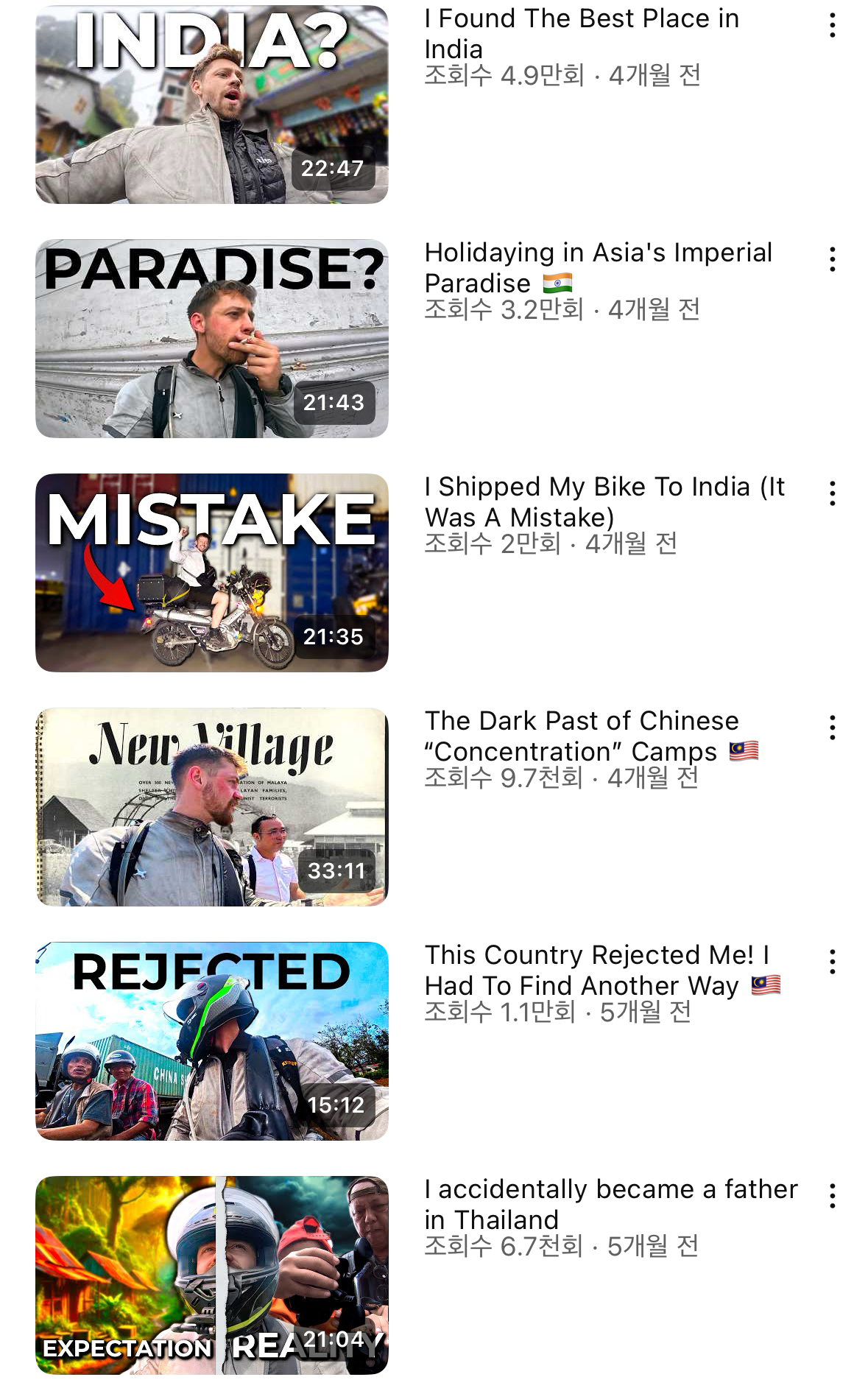868x1391 pixels.
Task: Play 'Holidaying in Asia's Imperial Paradise' video
Action: pos(212,339)
